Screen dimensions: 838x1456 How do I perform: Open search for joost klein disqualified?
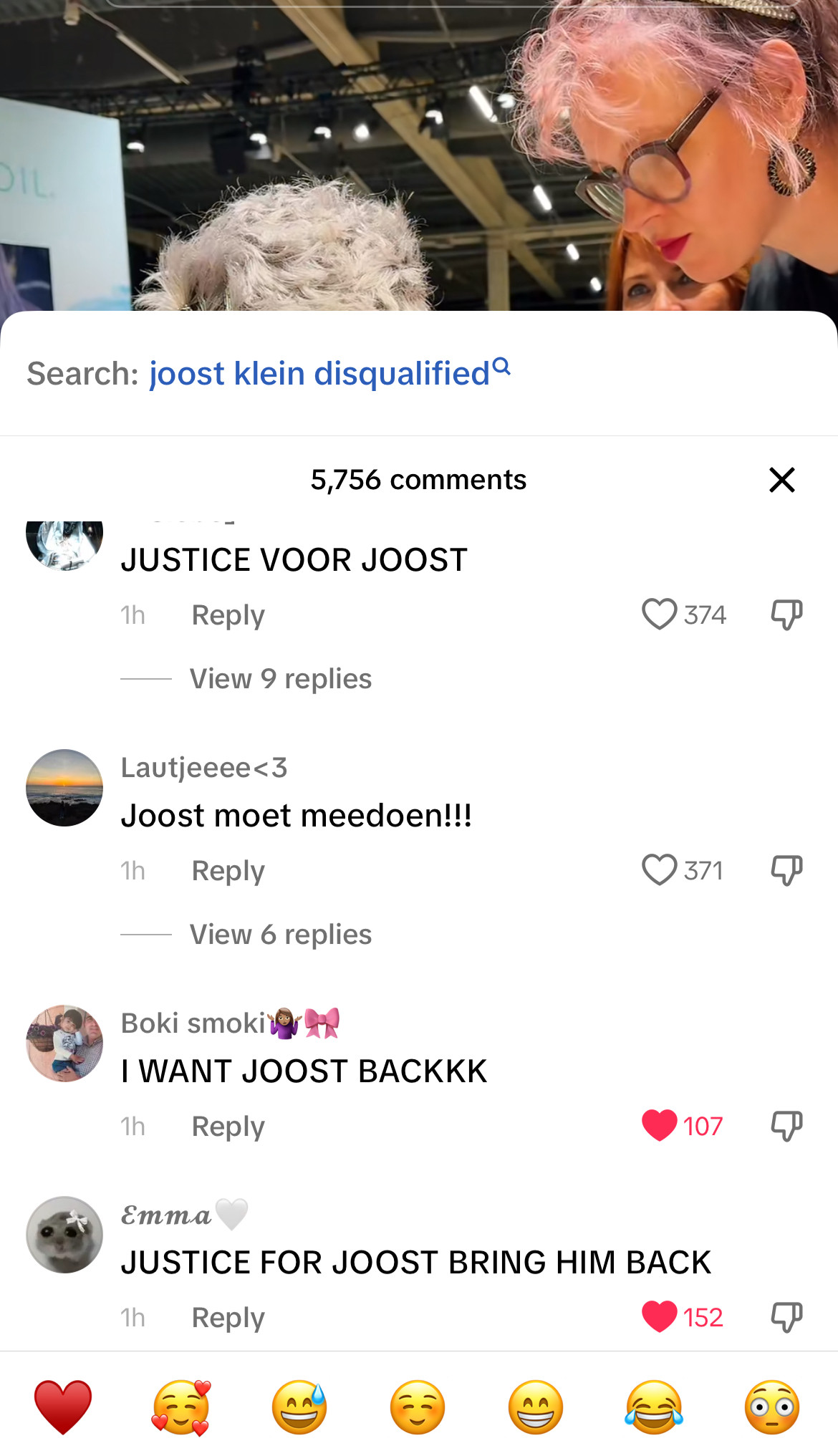click(329, 373)
